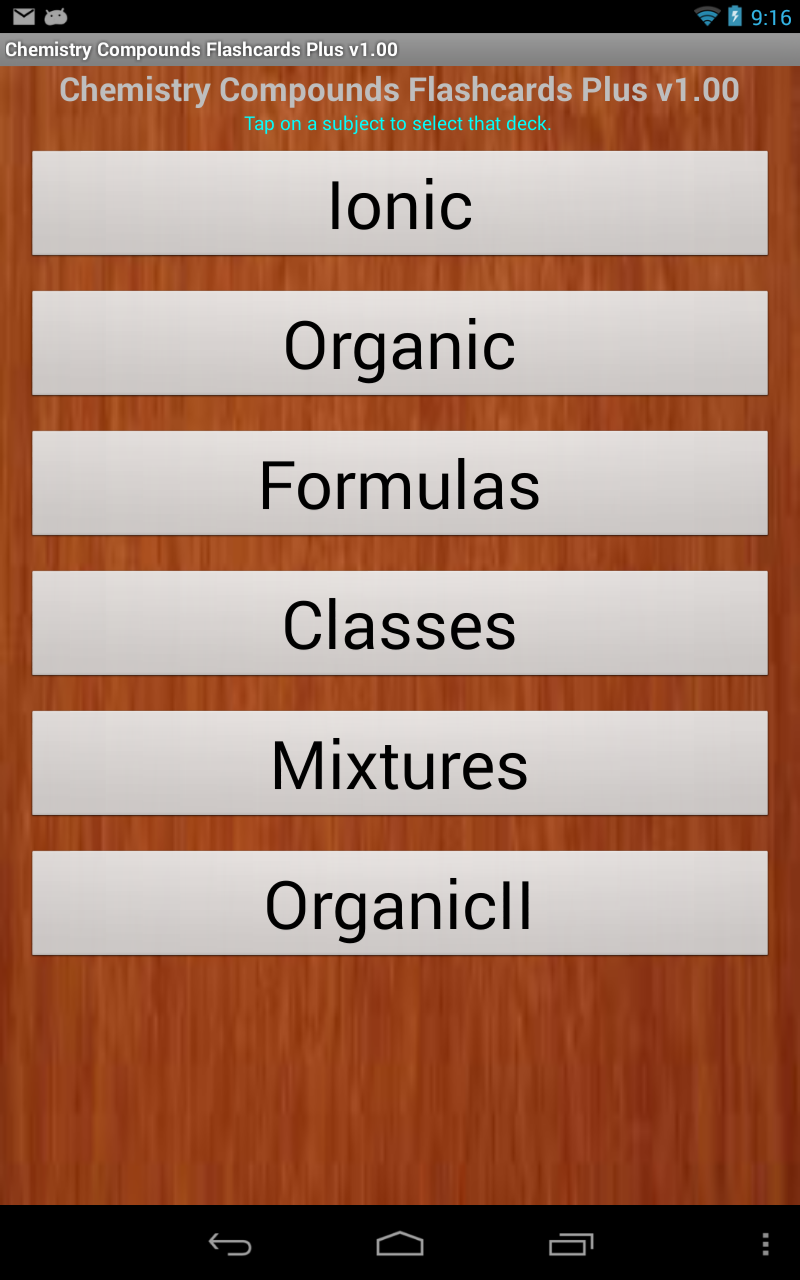The width and height of the screenshot is (800, 1280).
Task: Tap the status bar area
Action: pos(400,15)
